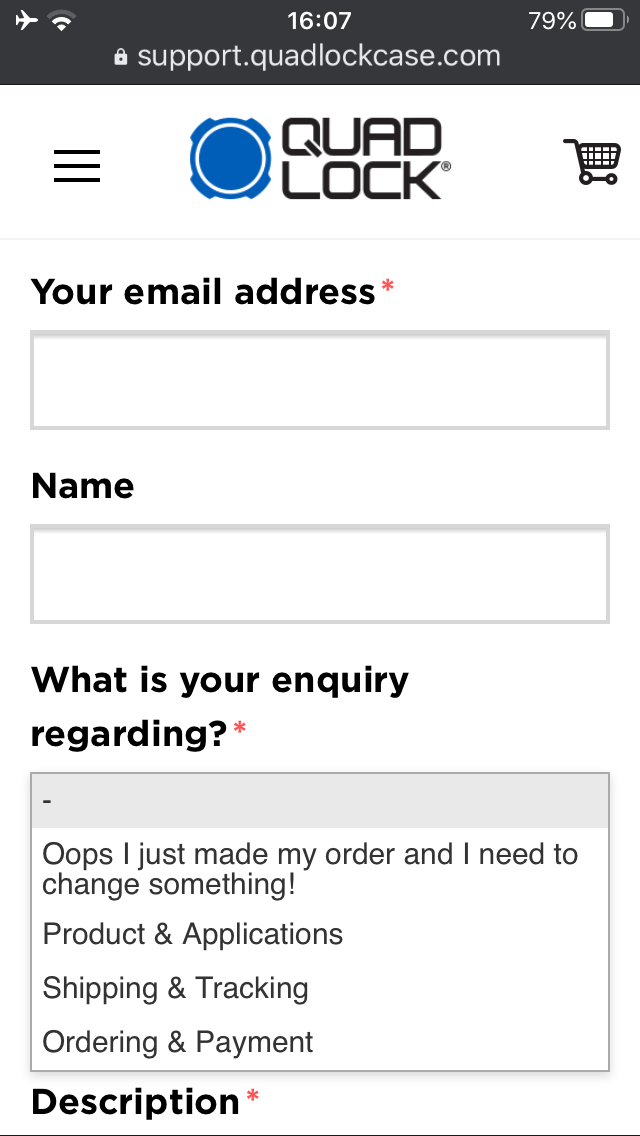This screenshot has width=640, height=1136.
Task: Select the blank dash option
Action: click(320, 801)
